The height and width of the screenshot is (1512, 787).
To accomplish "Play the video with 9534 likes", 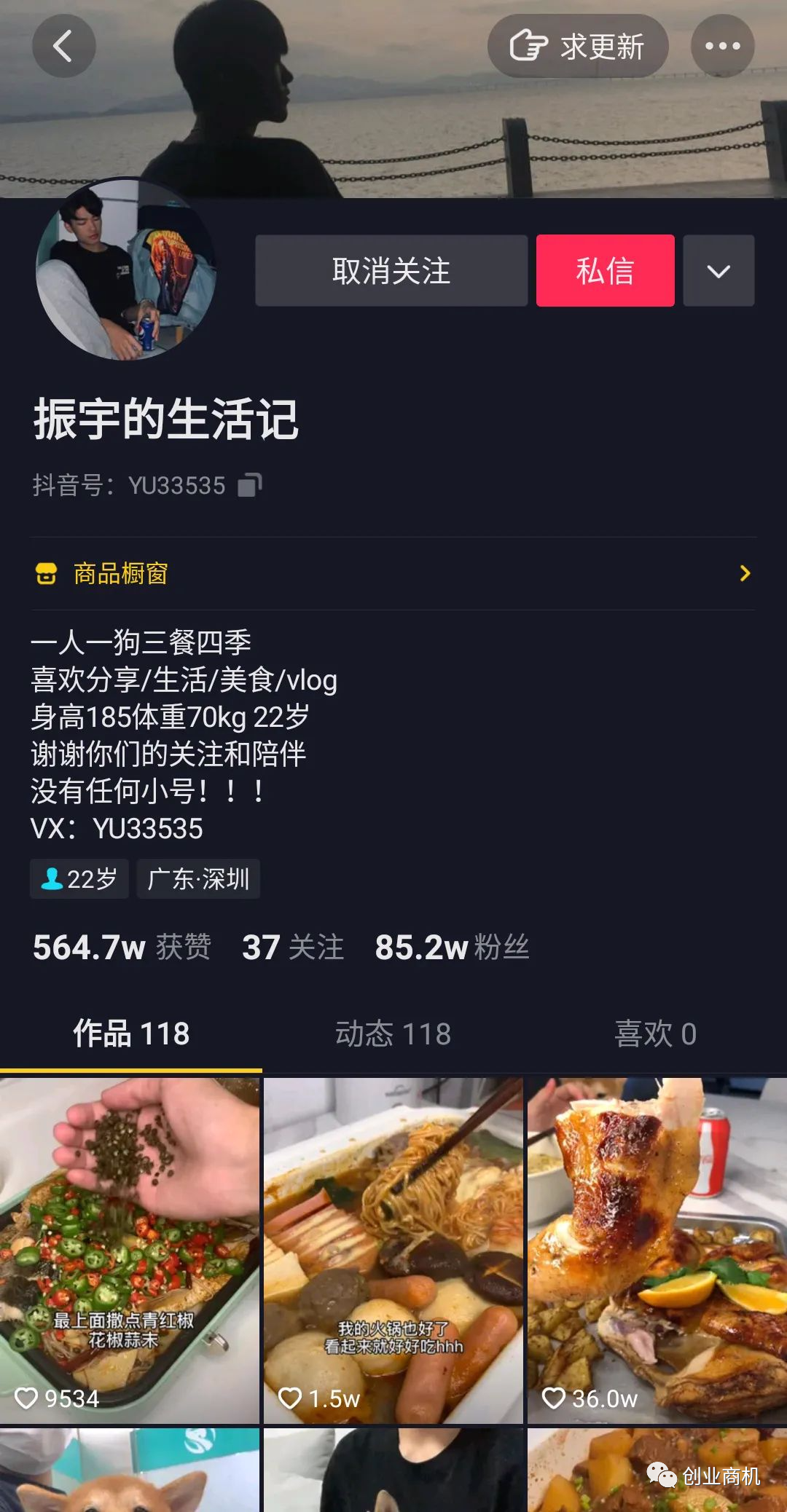I will (130, 1250).
